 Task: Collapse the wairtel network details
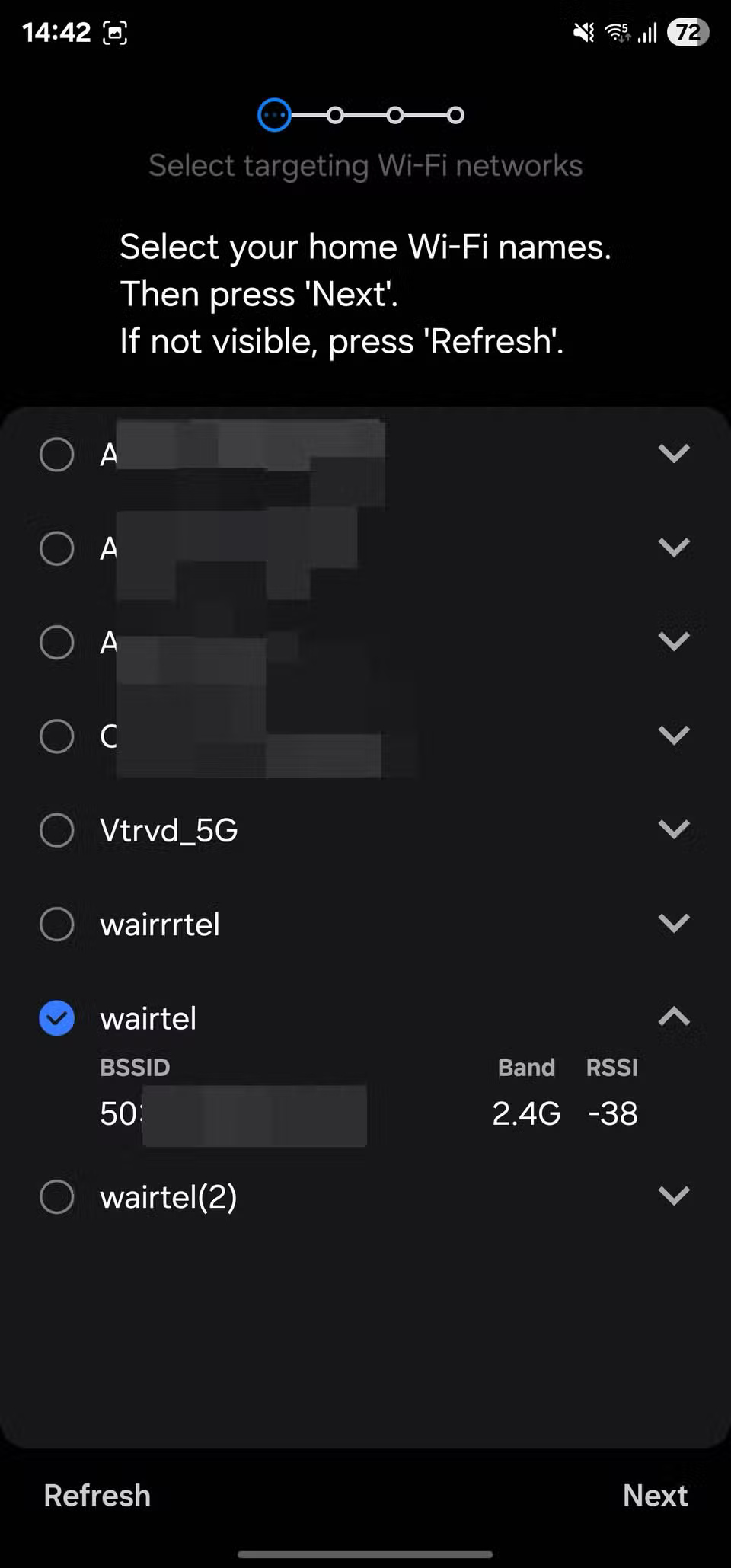[x=673, y=1017]
